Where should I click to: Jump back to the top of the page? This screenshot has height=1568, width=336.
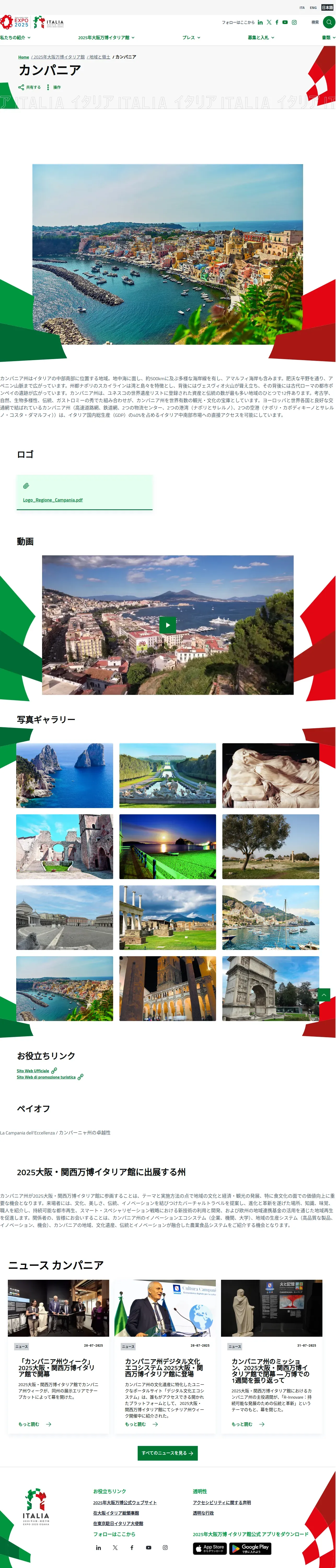(324, 995)
